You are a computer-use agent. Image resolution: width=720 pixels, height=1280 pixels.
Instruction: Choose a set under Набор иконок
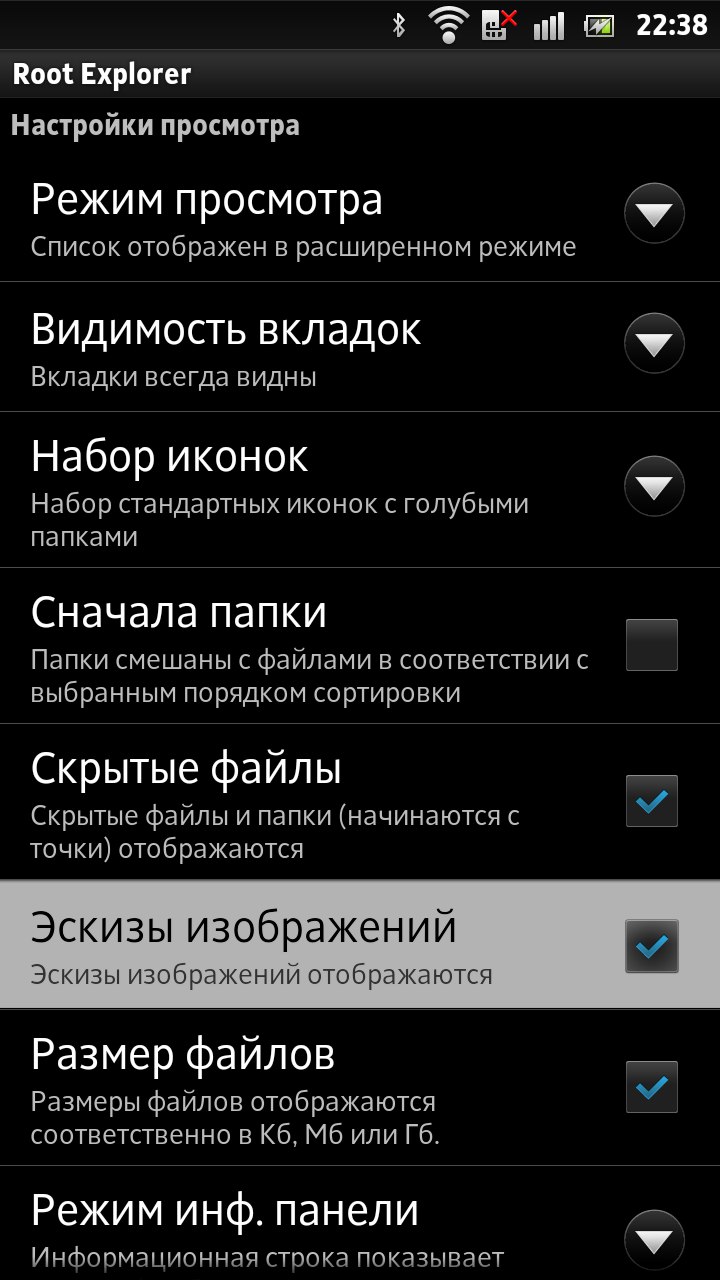click(x=654, y=487)
